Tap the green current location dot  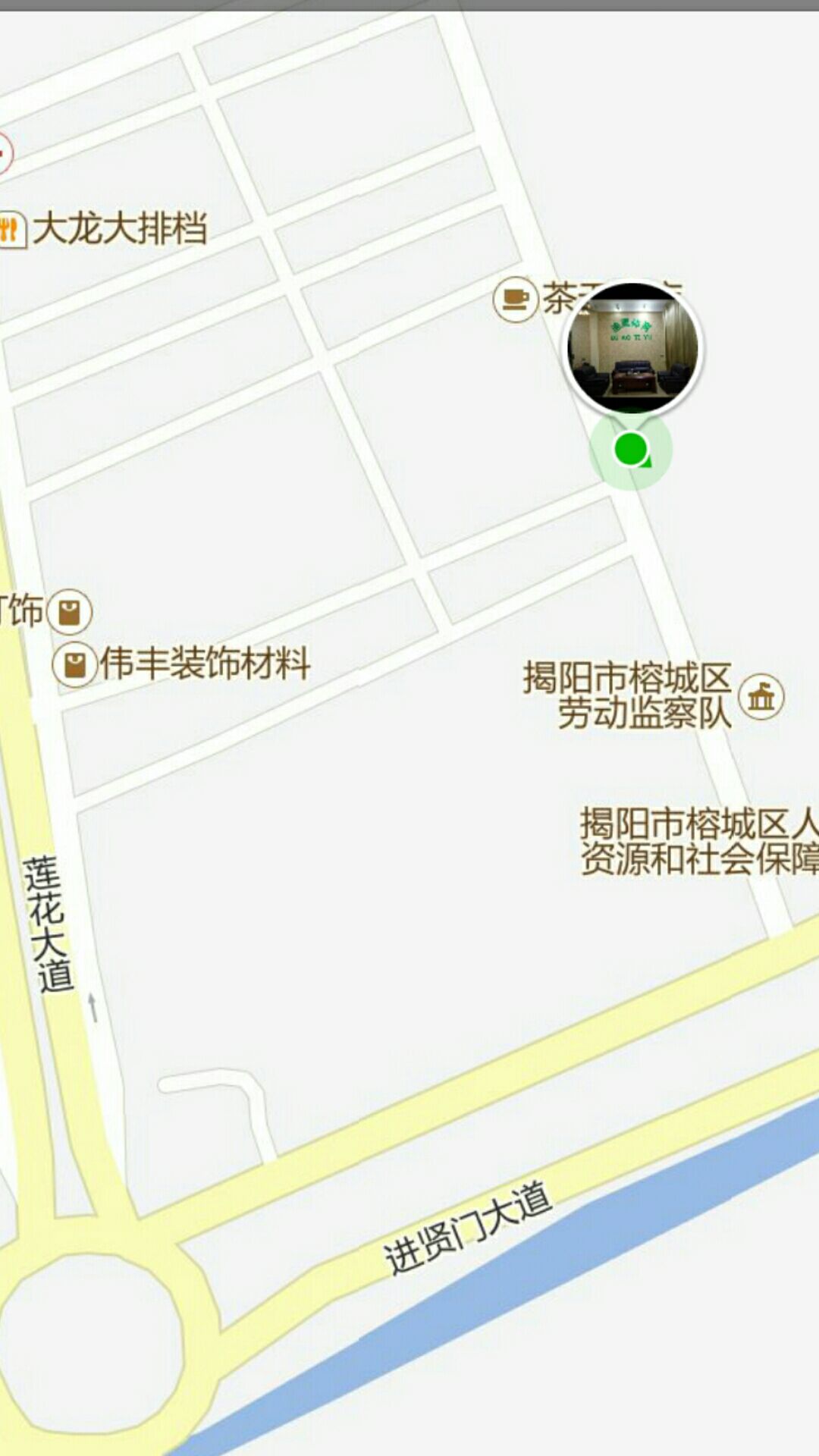point(630,449)
